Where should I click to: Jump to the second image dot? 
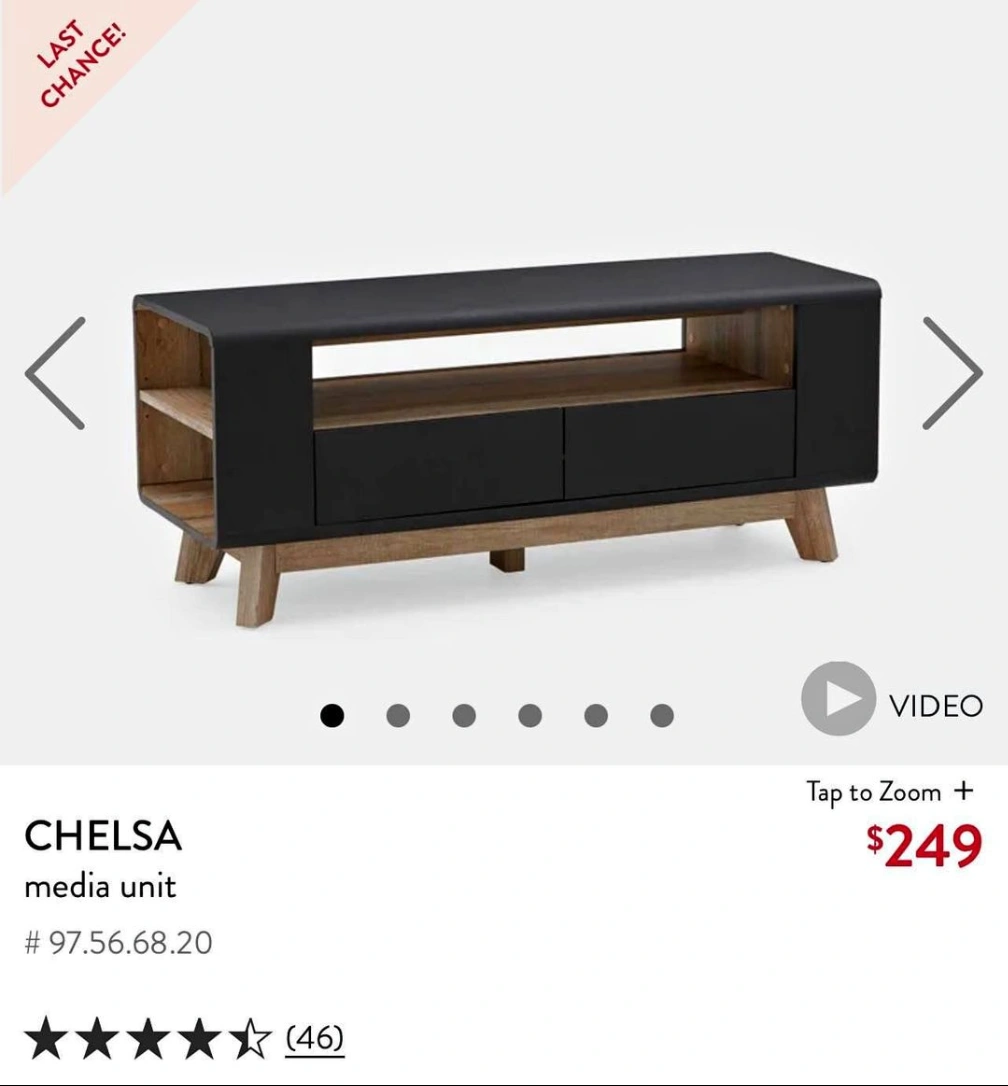(398, 715)
